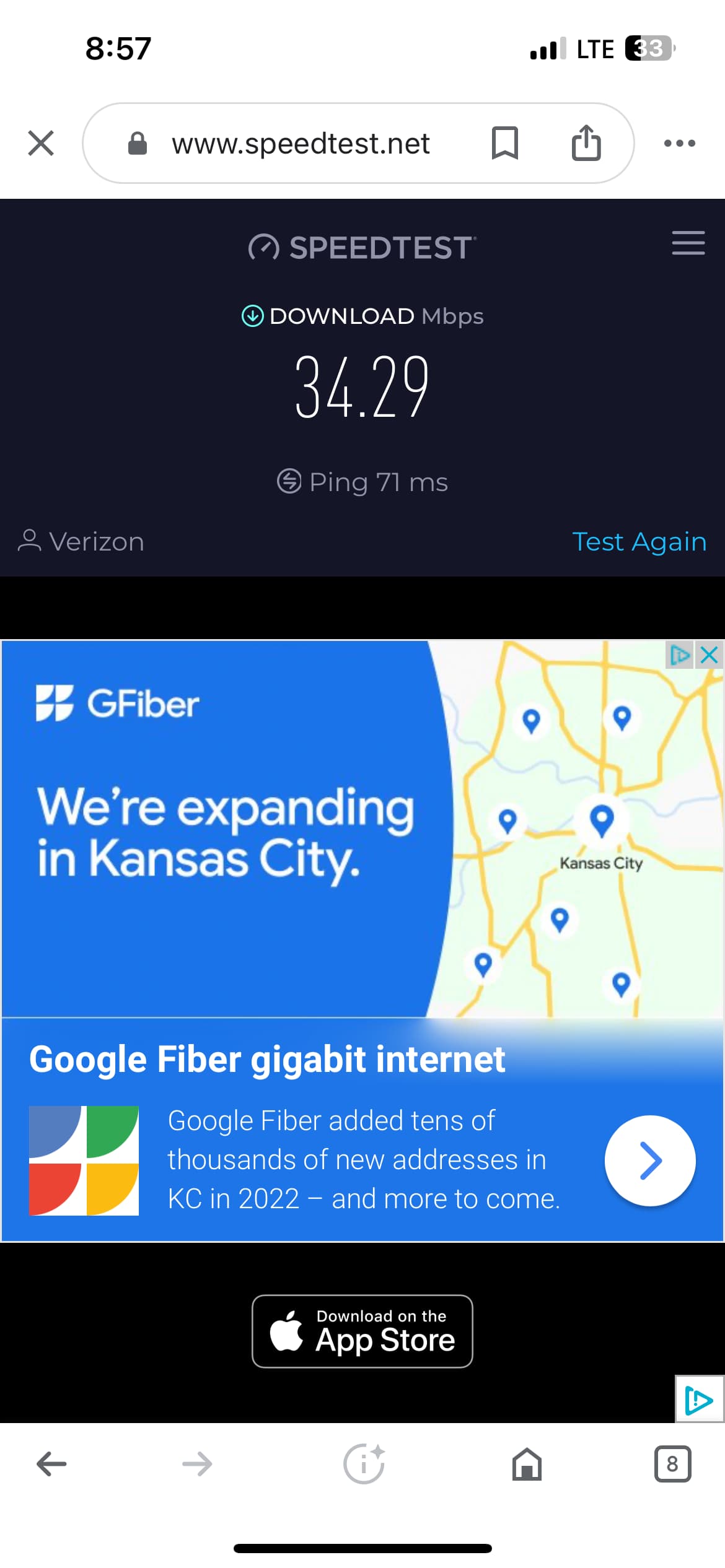Tap the speedtest.net address bar
This screenshot has width=725, height=1568.
[x=301, y=143]
